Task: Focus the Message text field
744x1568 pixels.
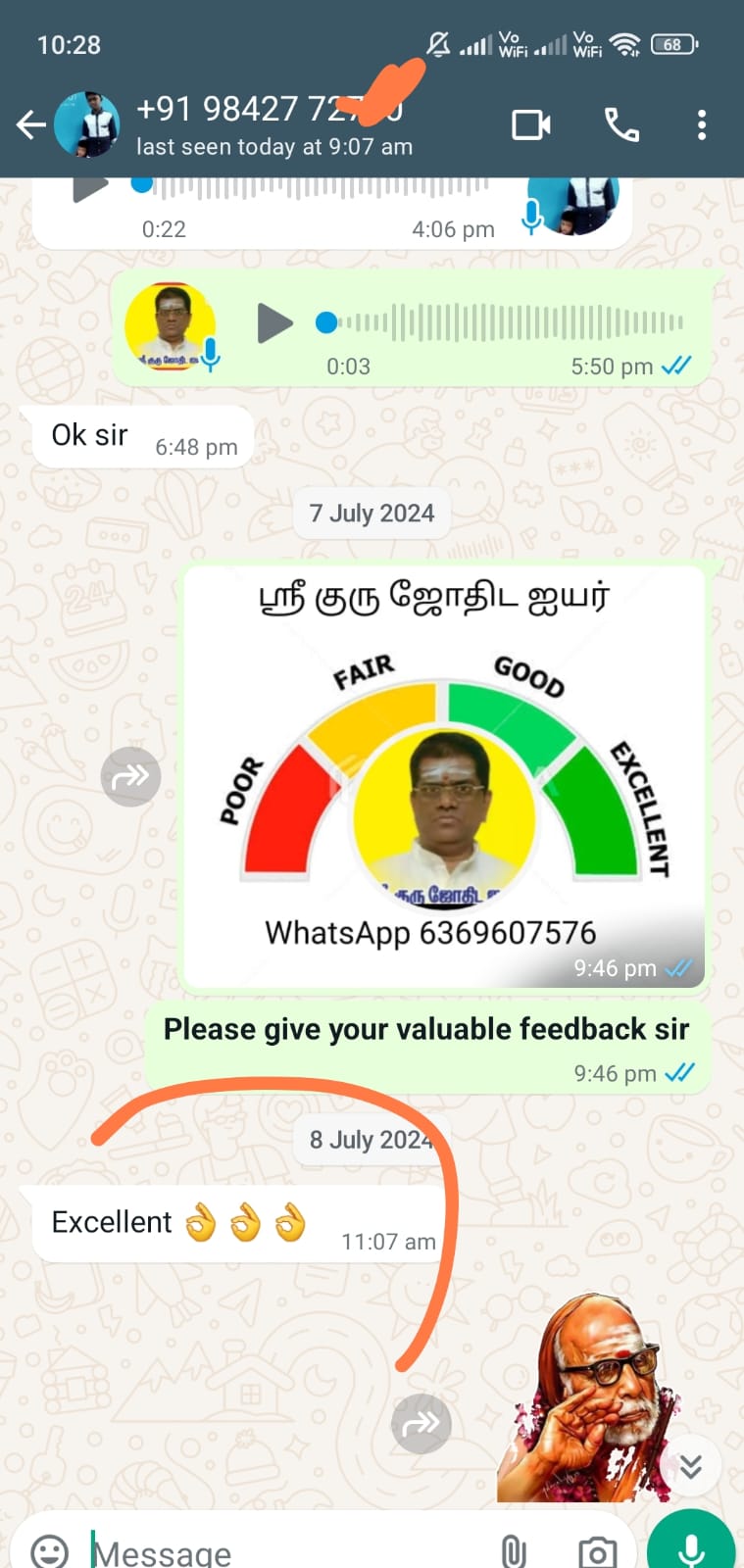Action: [x=284, y=1552]
